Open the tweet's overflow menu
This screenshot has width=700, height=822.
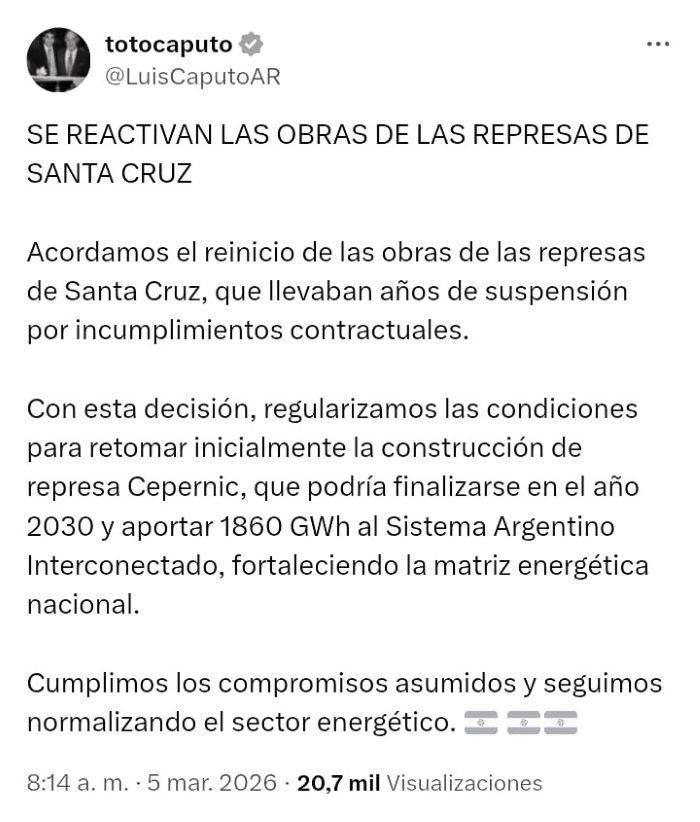pos(658,45)
